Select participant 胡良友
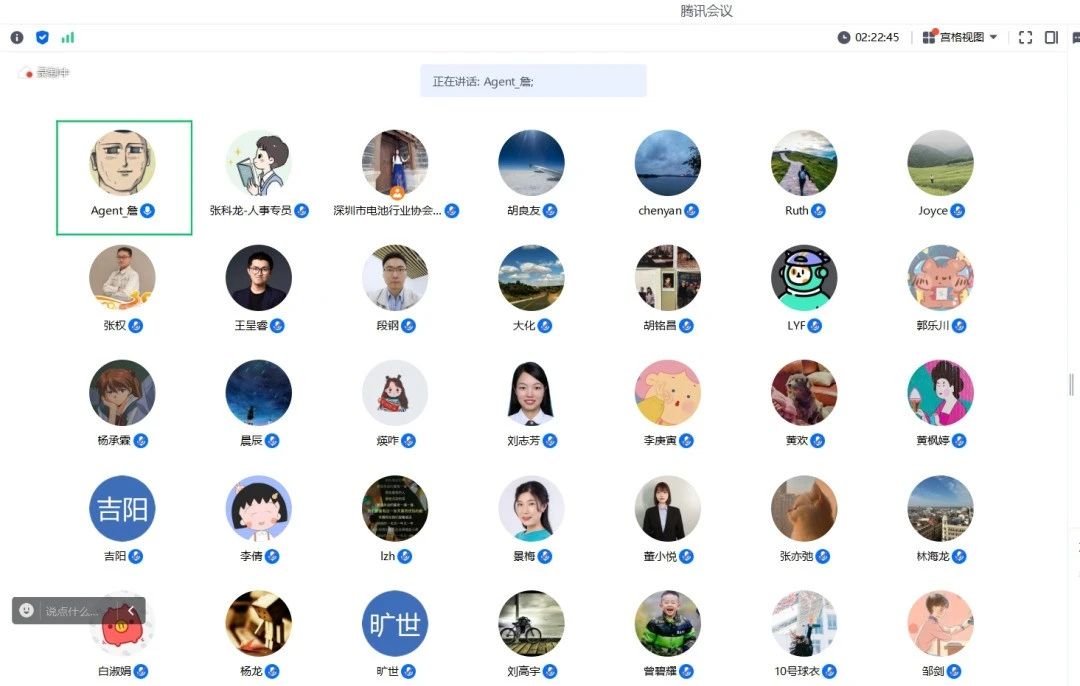1080x686 pixels. click(x=531, y=165)
